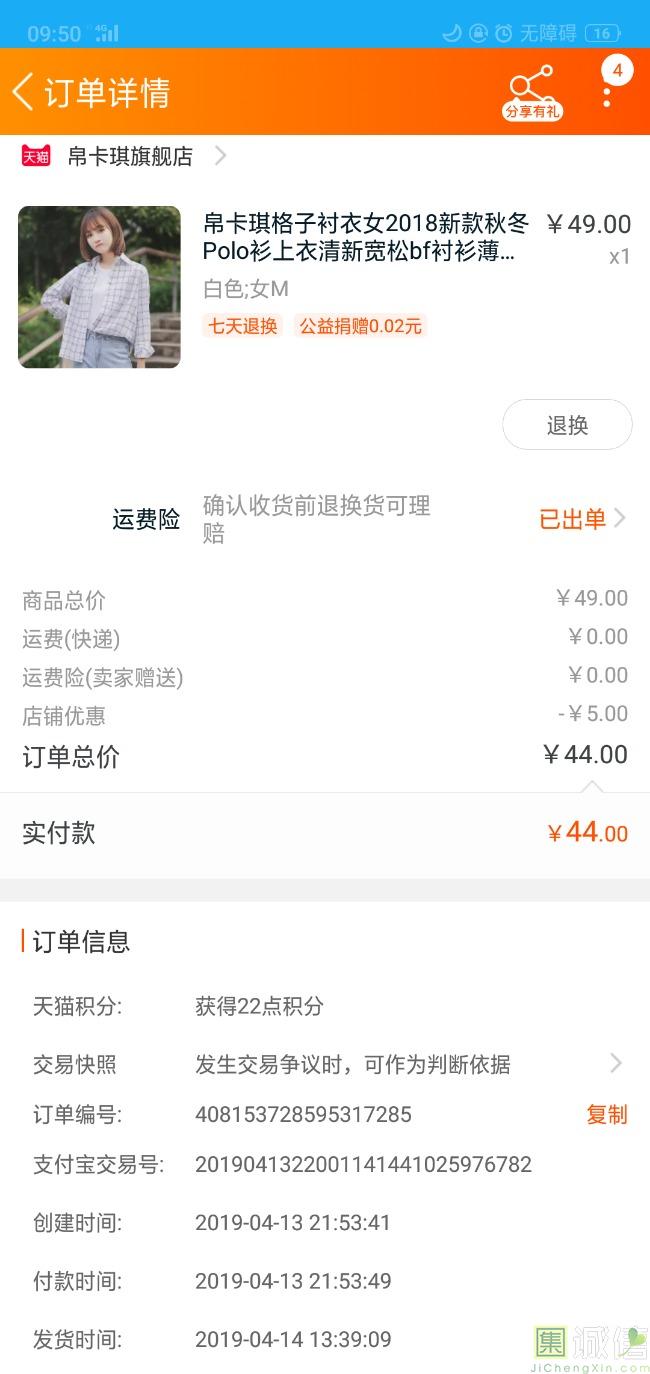Screen dimensions: 650x1374
Task: Tap the 退换 return or exchange button
Action: tap(567, 425)
